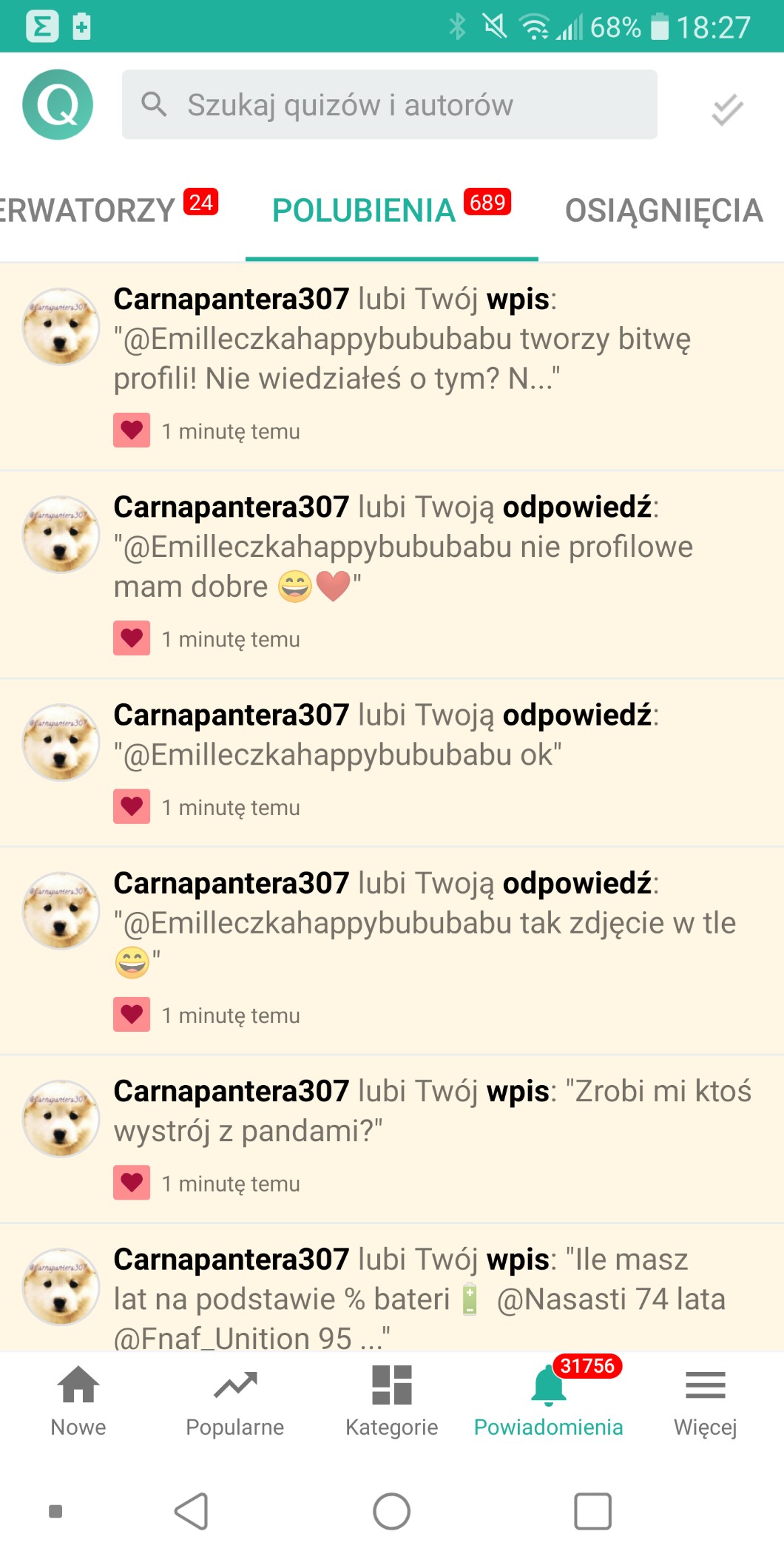Image resolution: width=784 pixels, height=1568 pixels.
Task: Select the Powiadomienia bell tab
Action: pos(549,1401)
